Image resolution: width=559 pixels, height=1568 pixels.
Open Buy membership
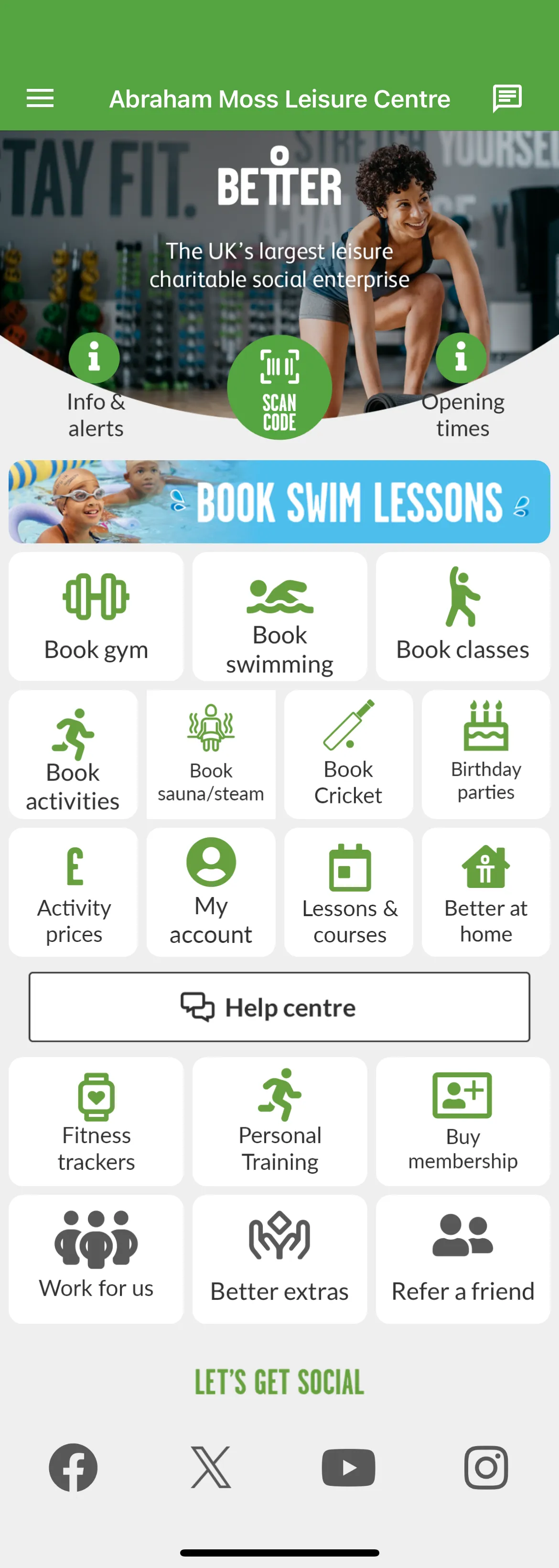(462, 1121)
